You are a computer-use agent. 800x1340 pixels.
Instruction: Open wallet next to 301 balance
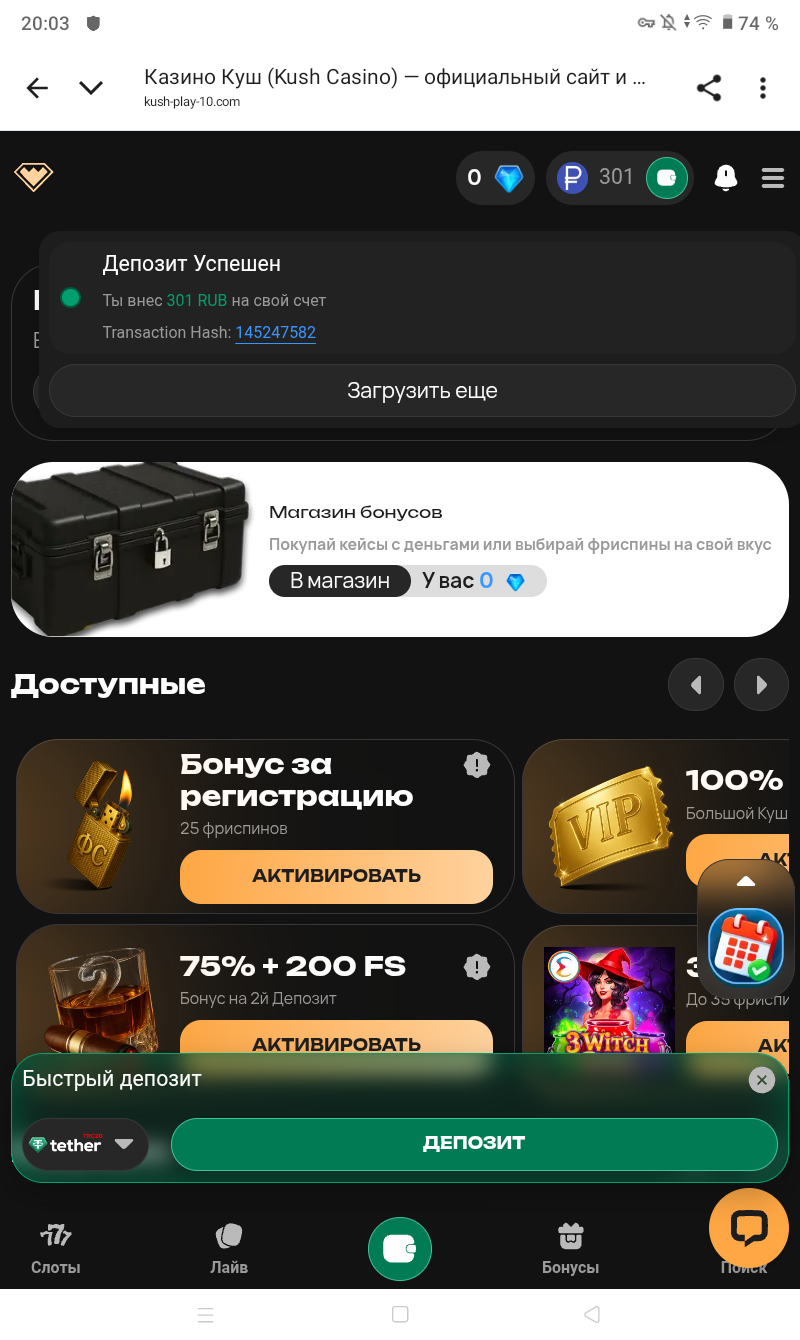click(x=666, y=178)
